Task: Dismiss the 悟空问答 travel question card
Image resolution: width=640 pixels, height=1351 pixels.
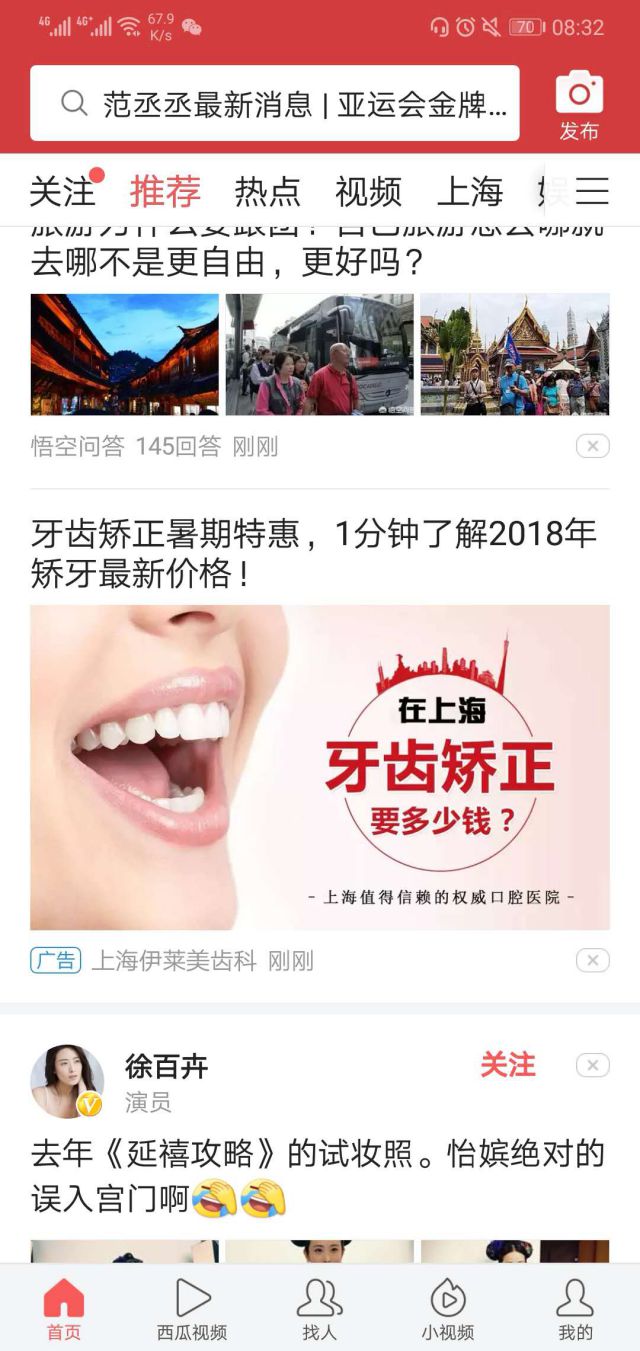Action: tap(592, 446)
